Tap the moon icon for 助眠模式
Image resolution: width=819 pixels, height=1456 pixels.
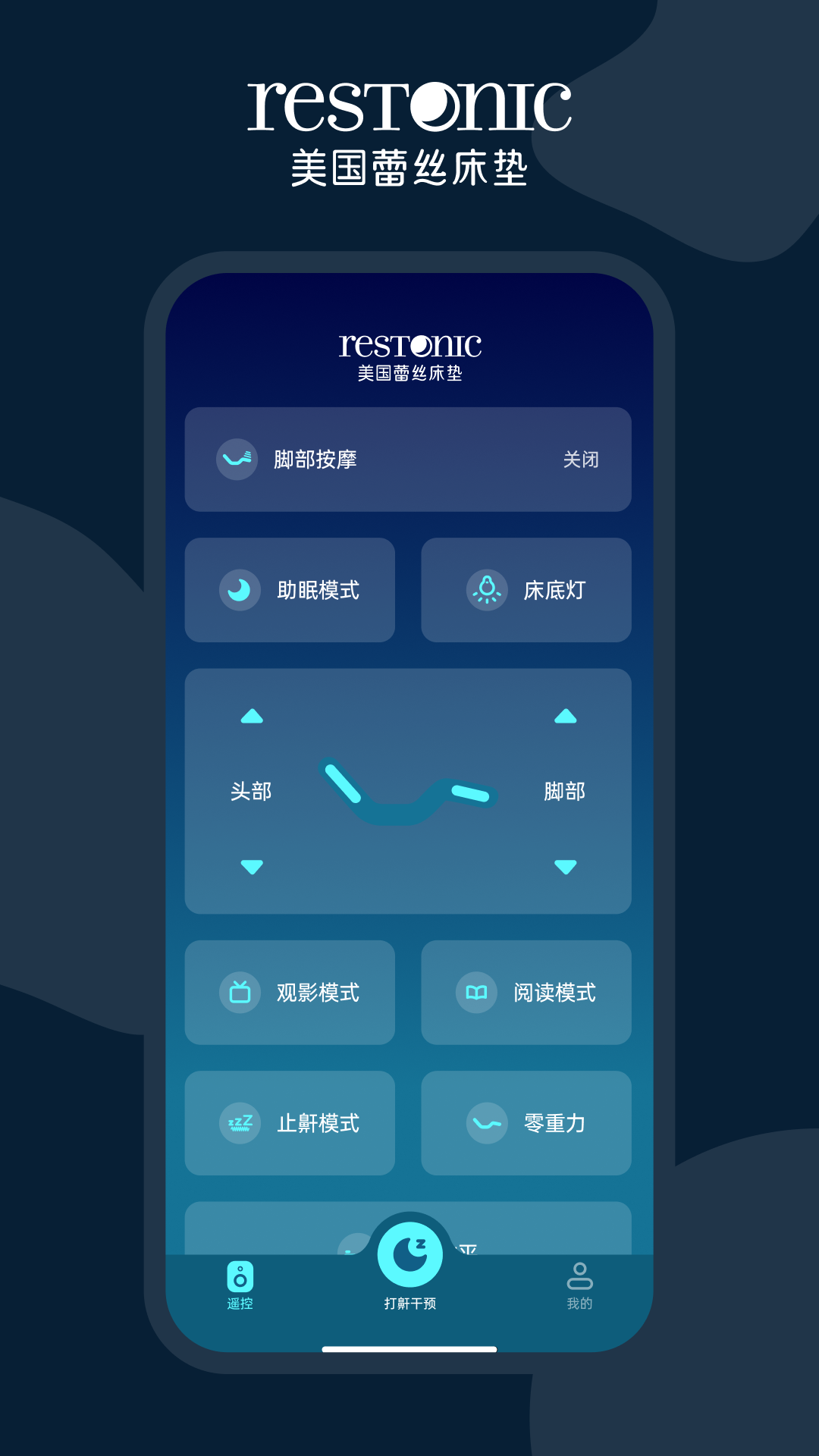pos(240,591)
